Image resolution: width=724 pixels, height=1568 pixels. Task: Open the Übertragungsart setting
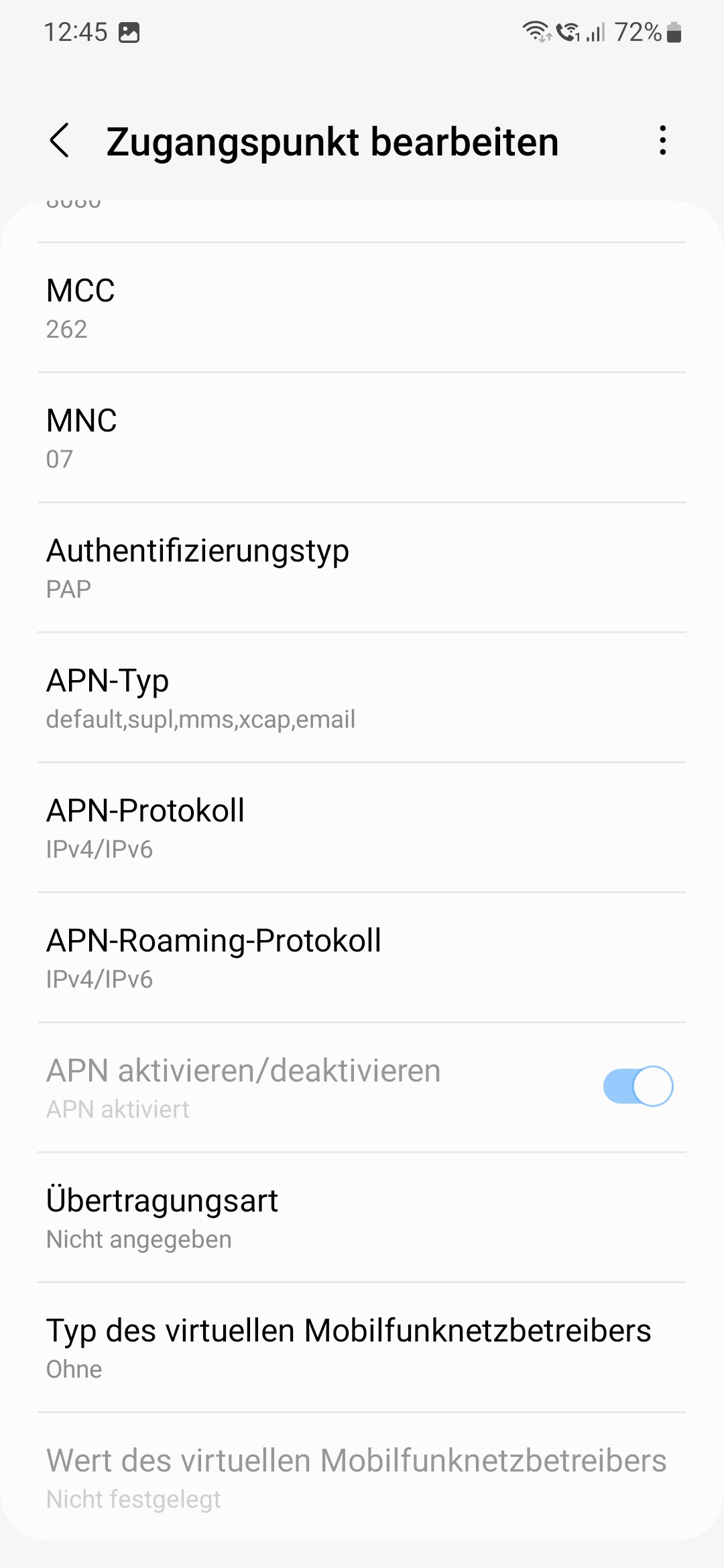coord(362,1218)
